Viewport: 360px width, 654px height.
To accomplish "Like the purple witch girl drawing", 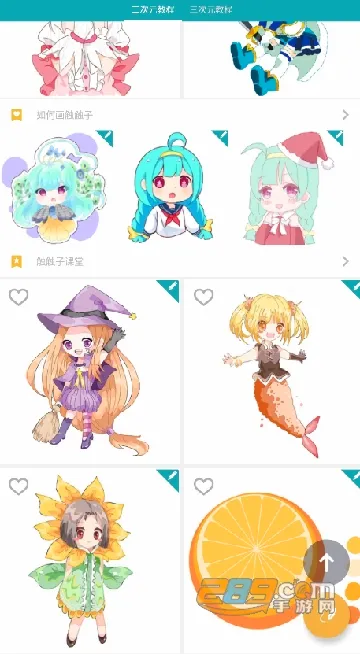I will (19, 297).
